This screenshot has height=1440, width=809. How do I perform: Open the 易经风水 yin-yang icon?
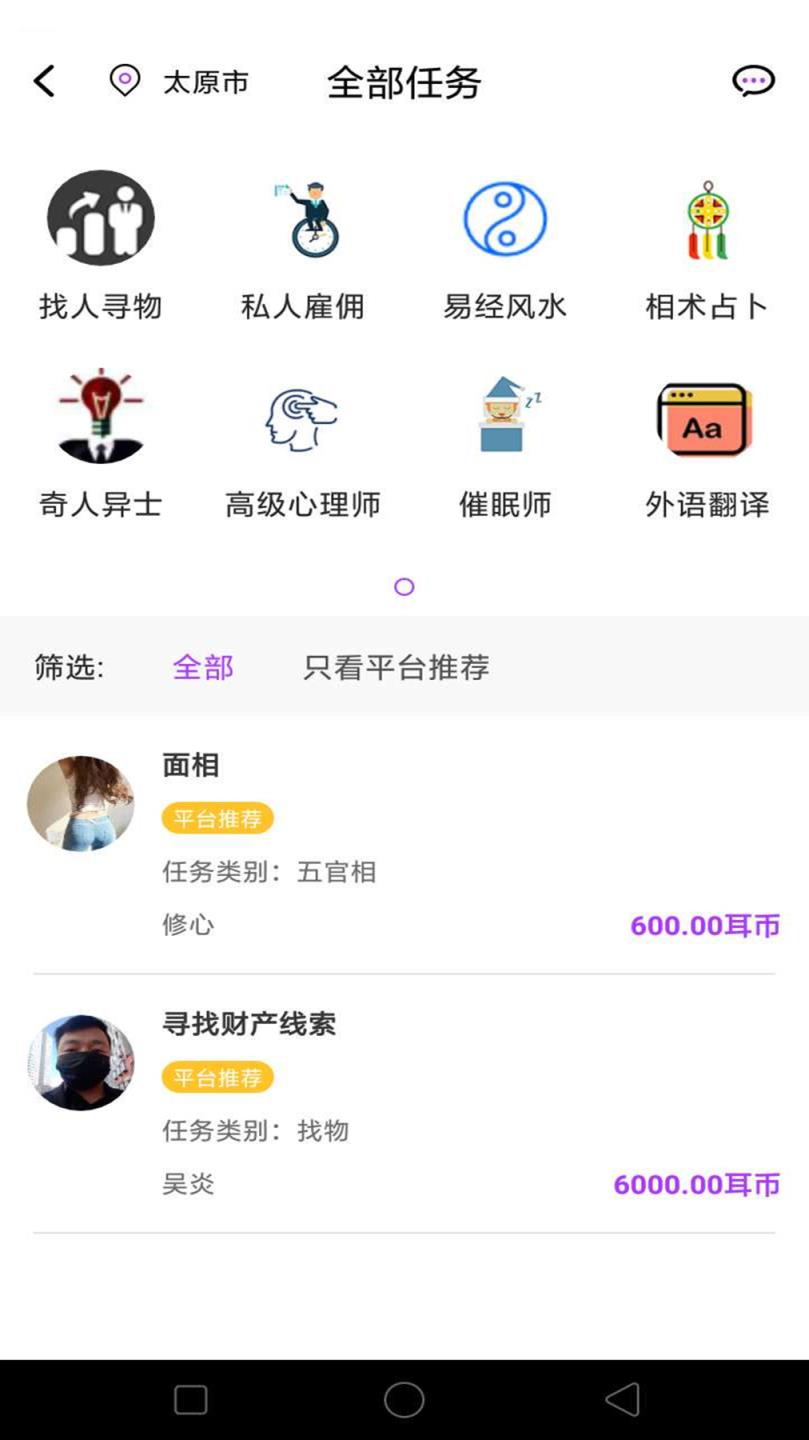(504, 218)
